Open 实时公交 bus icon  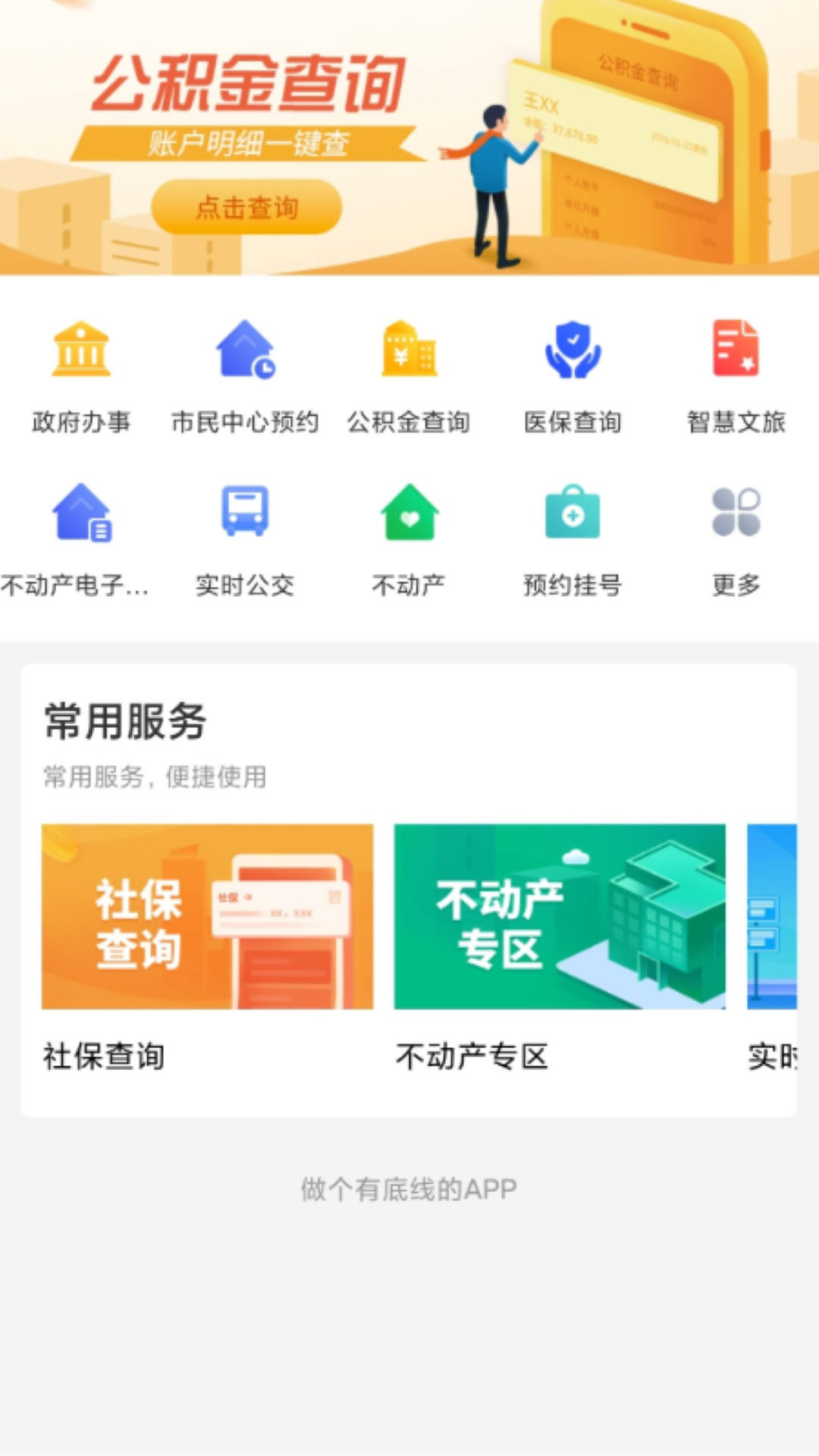click(x=246, y=514)
